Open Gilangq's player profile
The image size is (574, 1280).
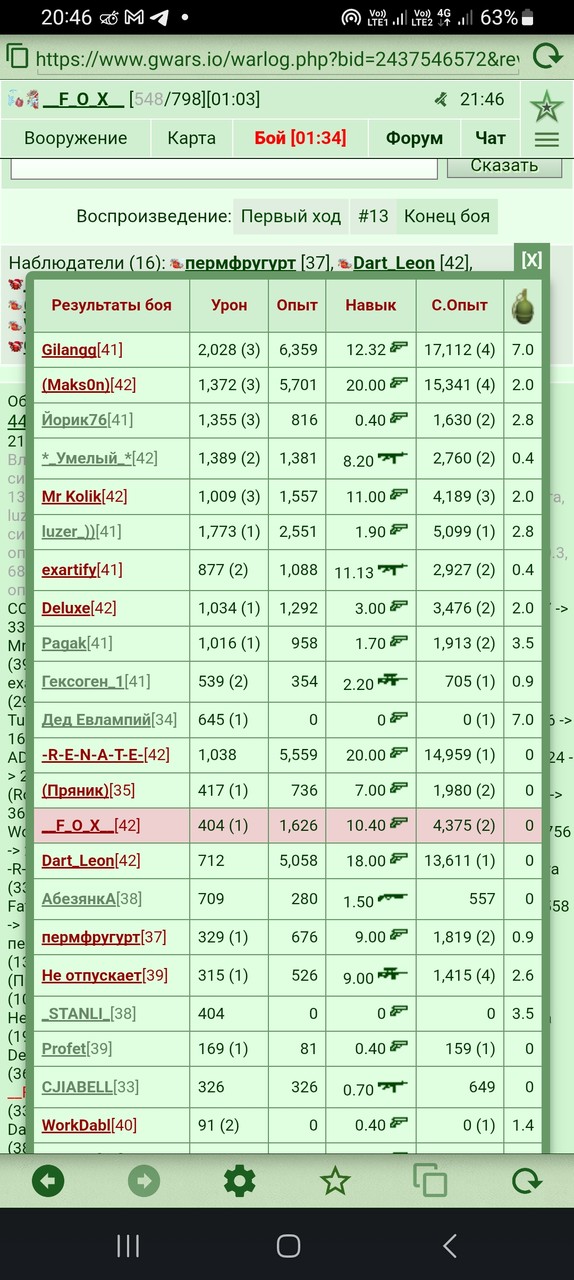[69, 350]
